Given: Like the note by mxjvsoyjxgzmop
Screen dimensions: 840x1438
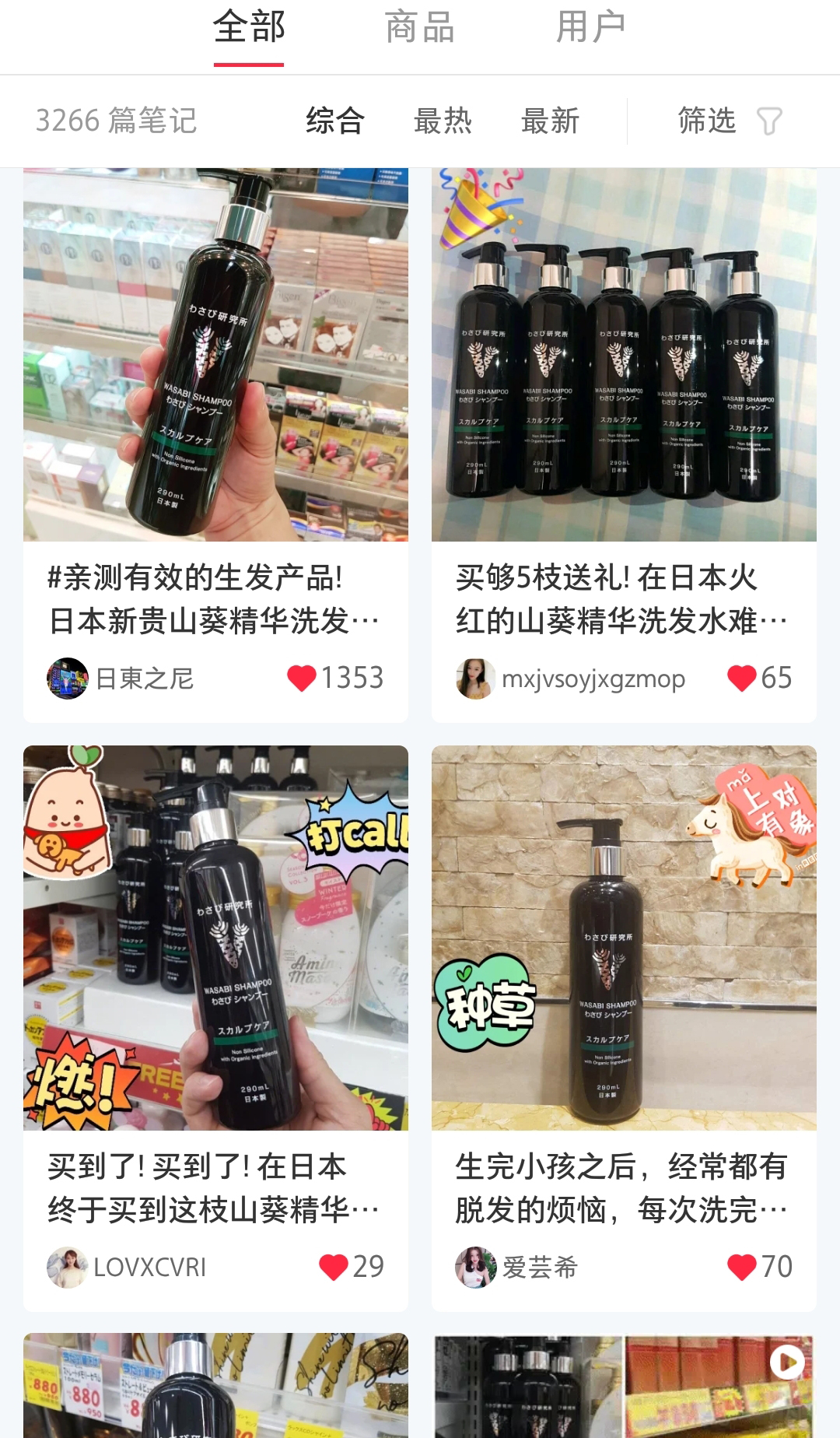Looking at the screenshot, I should point(741,678).
